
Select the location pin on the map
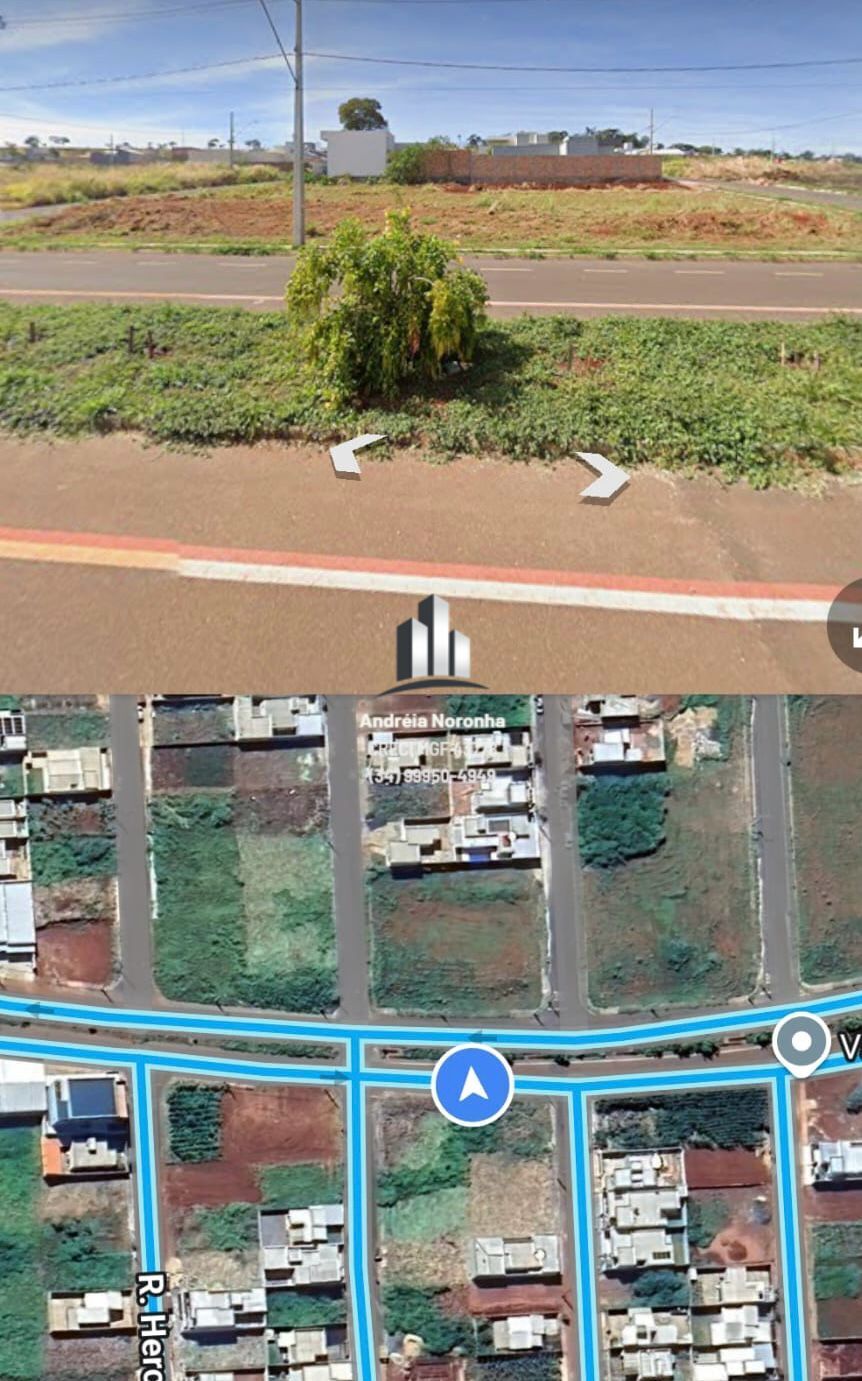tap(801, 1042)
